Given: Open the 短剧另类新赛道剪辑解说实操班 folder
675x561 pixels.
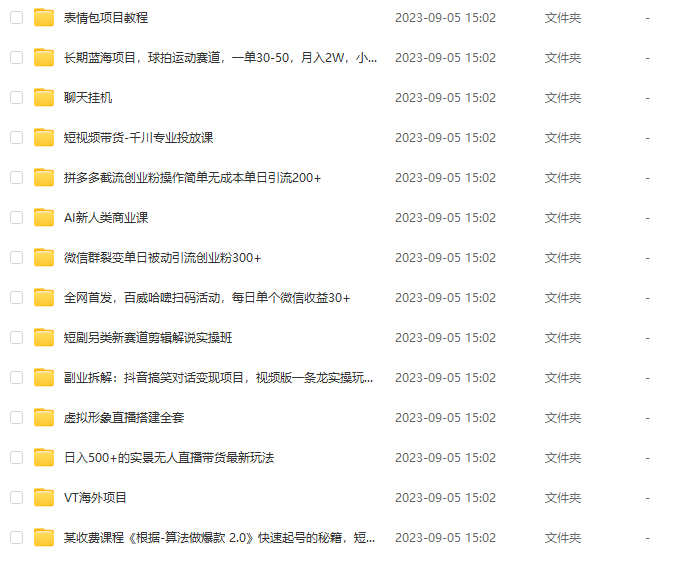Looking at the screenshot, I should 147,338.
